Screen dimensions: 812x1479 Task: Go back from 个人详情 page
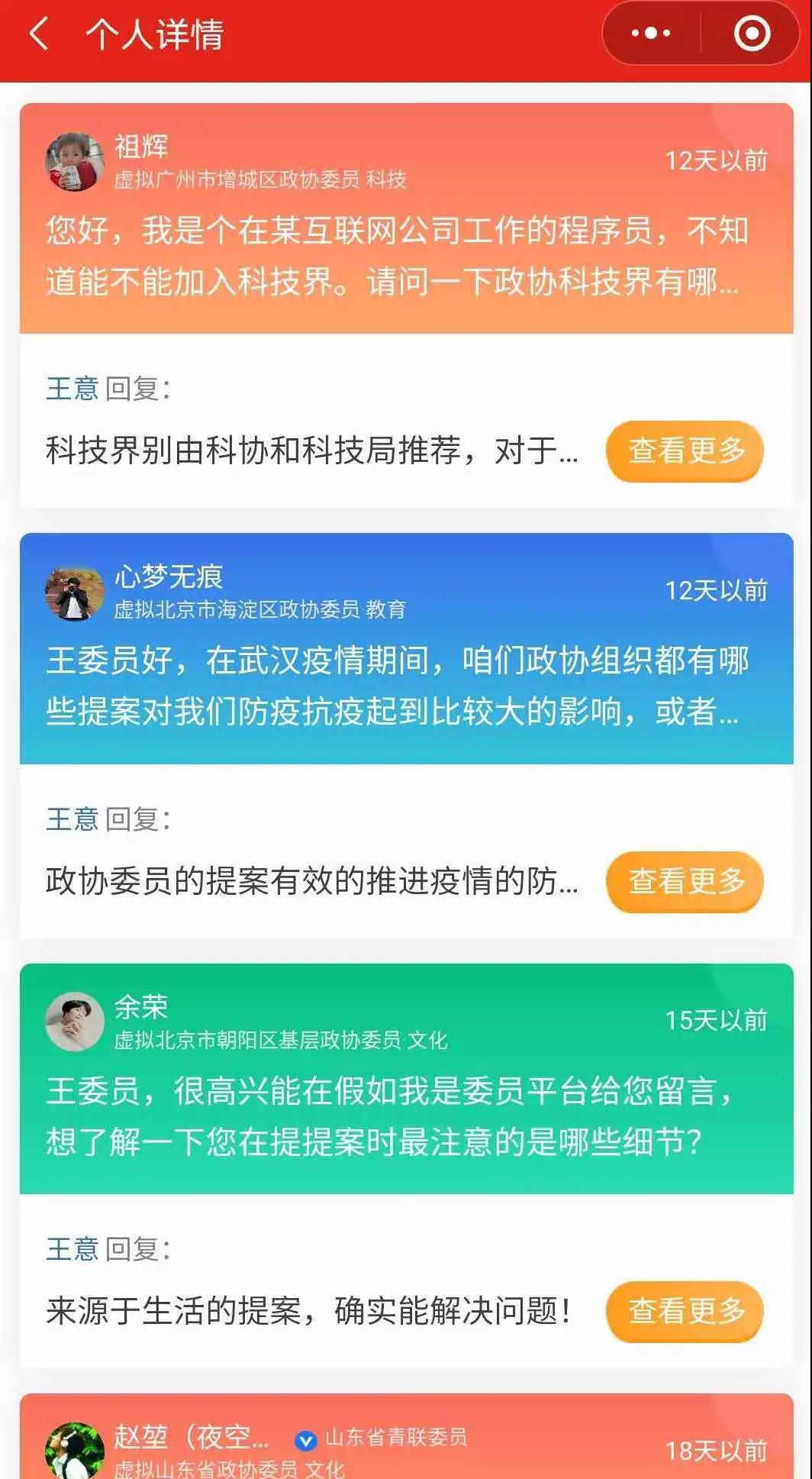click(40, 34)
